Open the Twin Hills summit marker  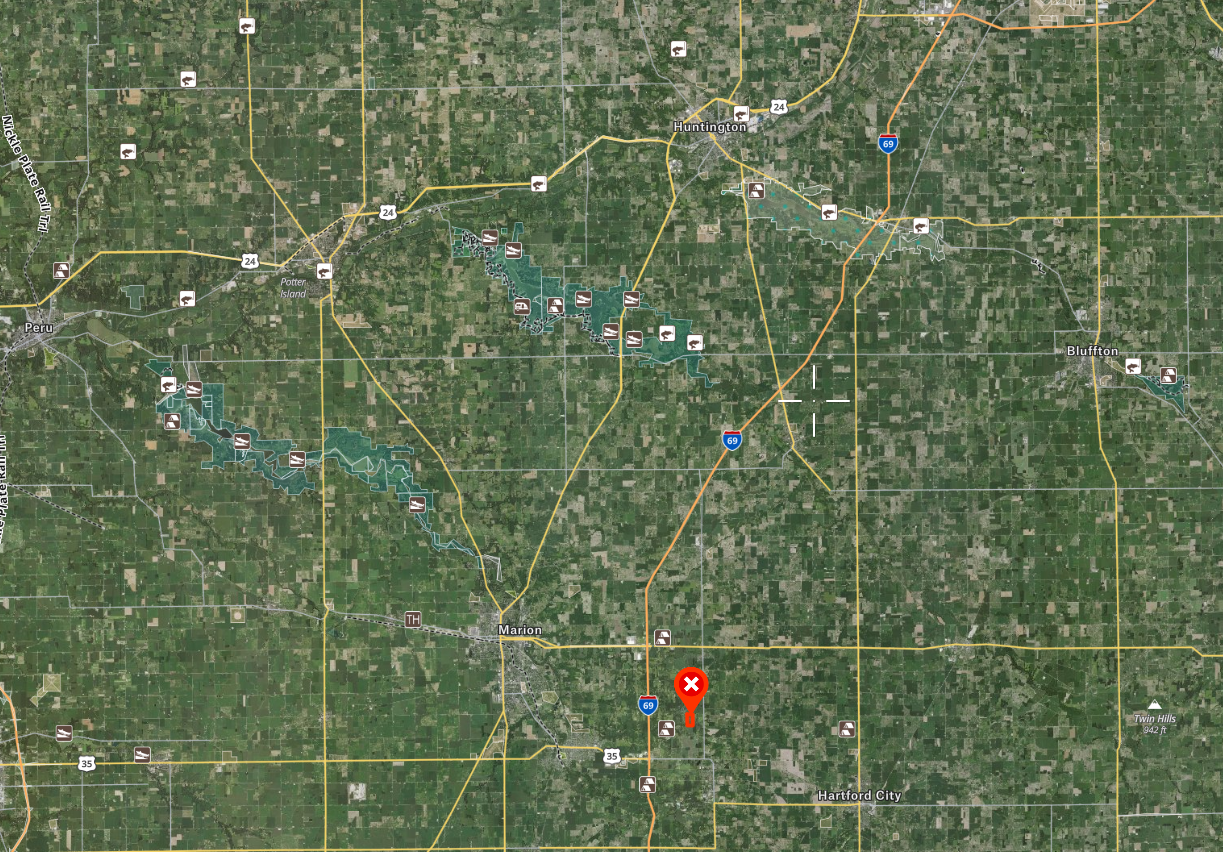click(1155, 705)
